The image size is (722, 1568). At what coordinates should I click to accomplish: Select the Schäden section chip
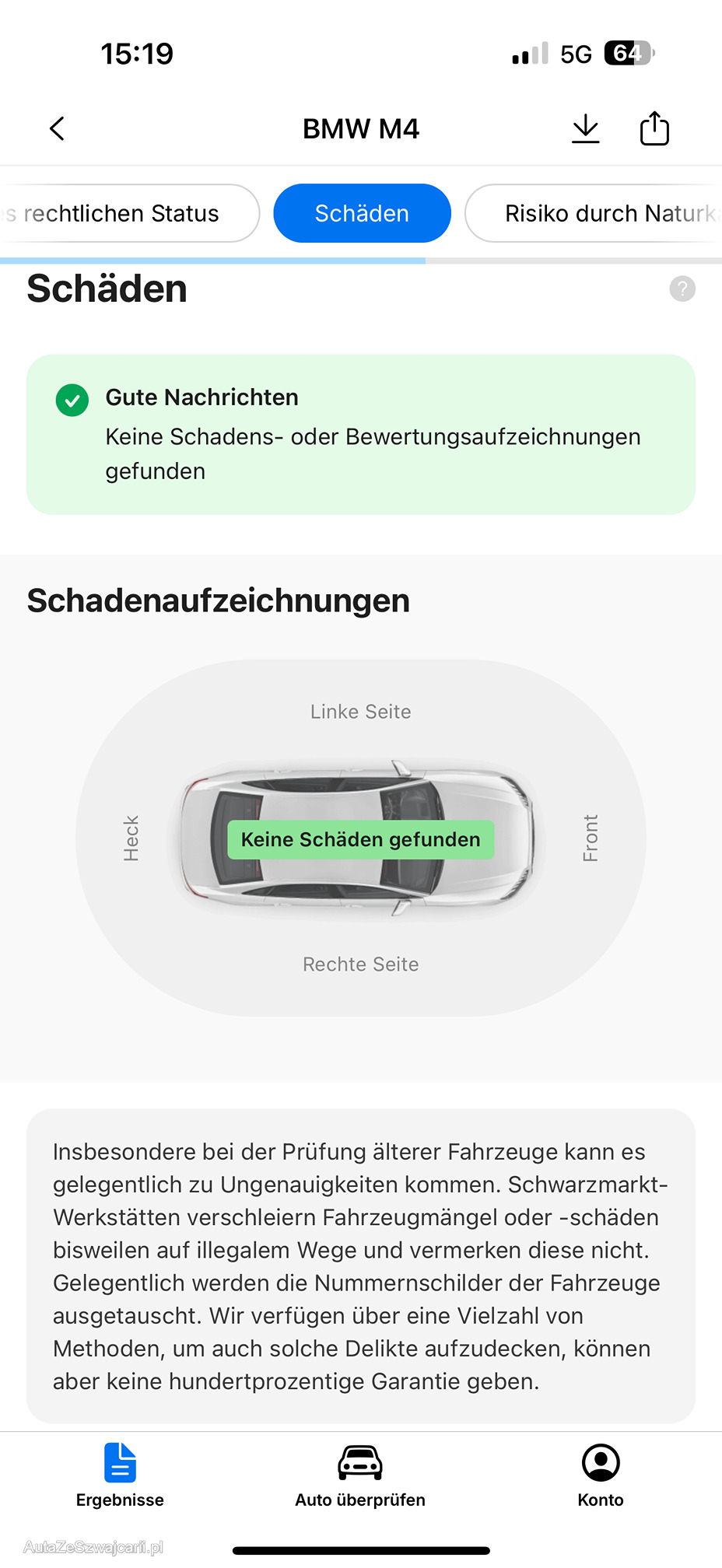(362, 213)
